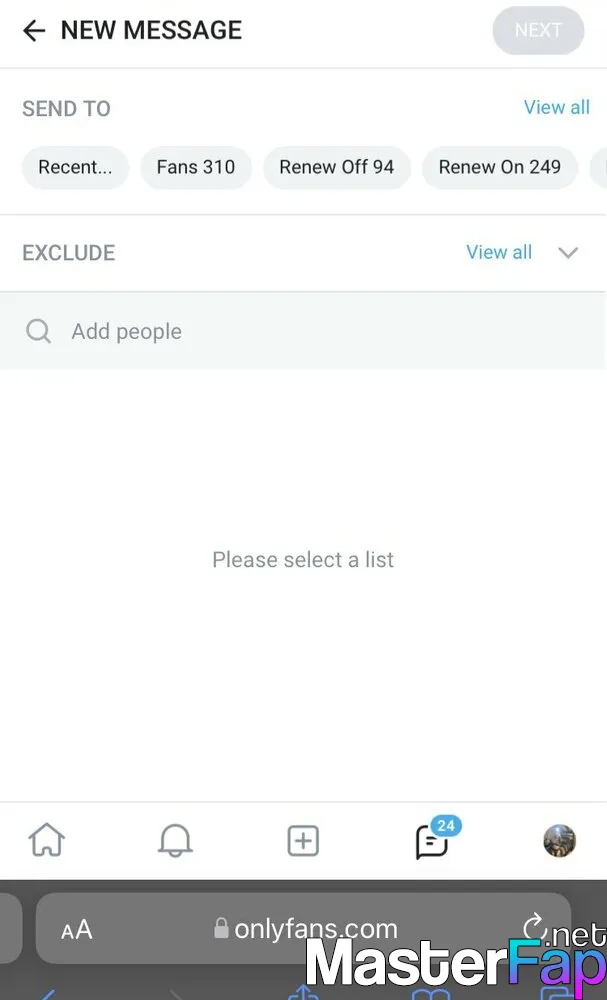Tap the onlyfans.com address bar
The height and width of the screenshot is (1000, 607).
click(304, 928)
